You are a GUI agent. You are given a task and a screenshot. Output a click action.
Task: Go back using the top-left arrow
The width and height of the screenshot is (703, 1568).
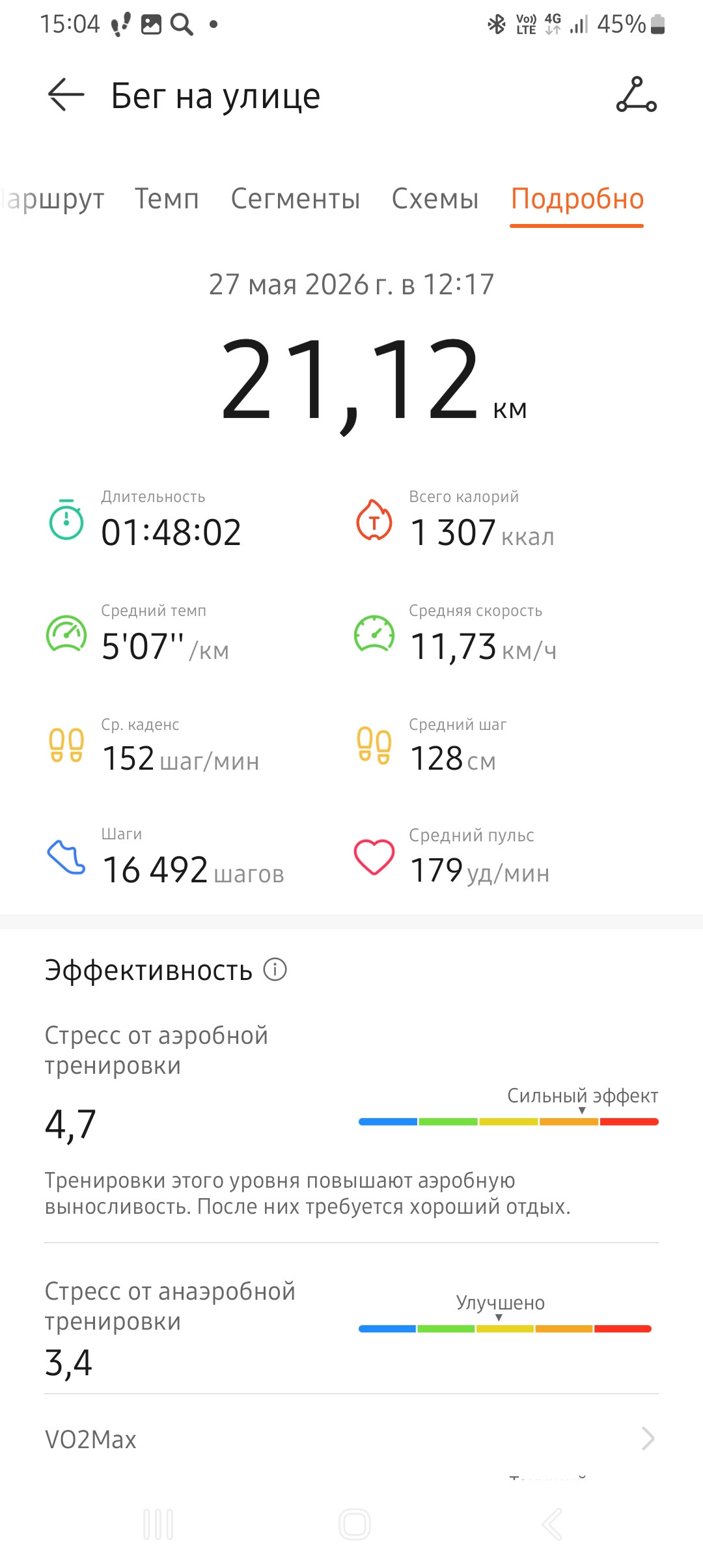click(x=66, y=95)
